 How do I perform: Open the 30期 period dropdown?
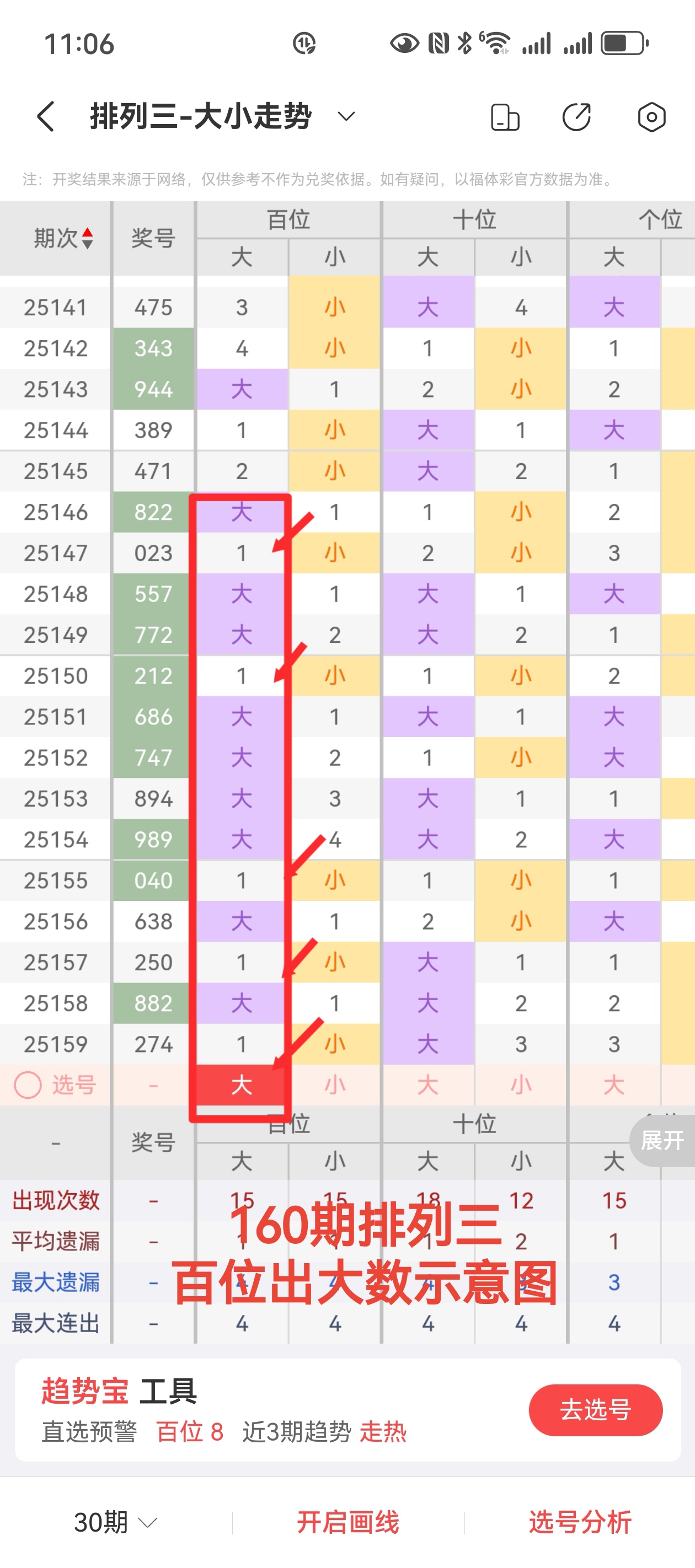click(116, 1522)
